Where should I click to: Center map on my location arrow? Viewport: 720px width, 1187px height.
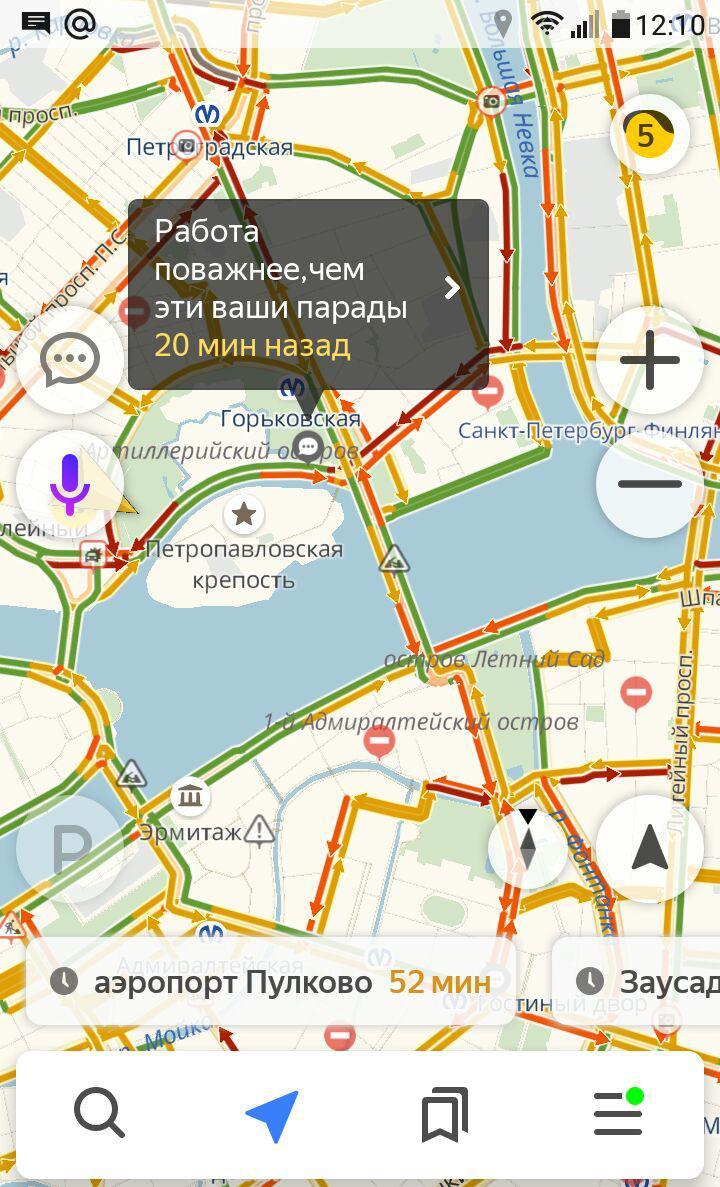pyautogui.click(x=650, y=849)
